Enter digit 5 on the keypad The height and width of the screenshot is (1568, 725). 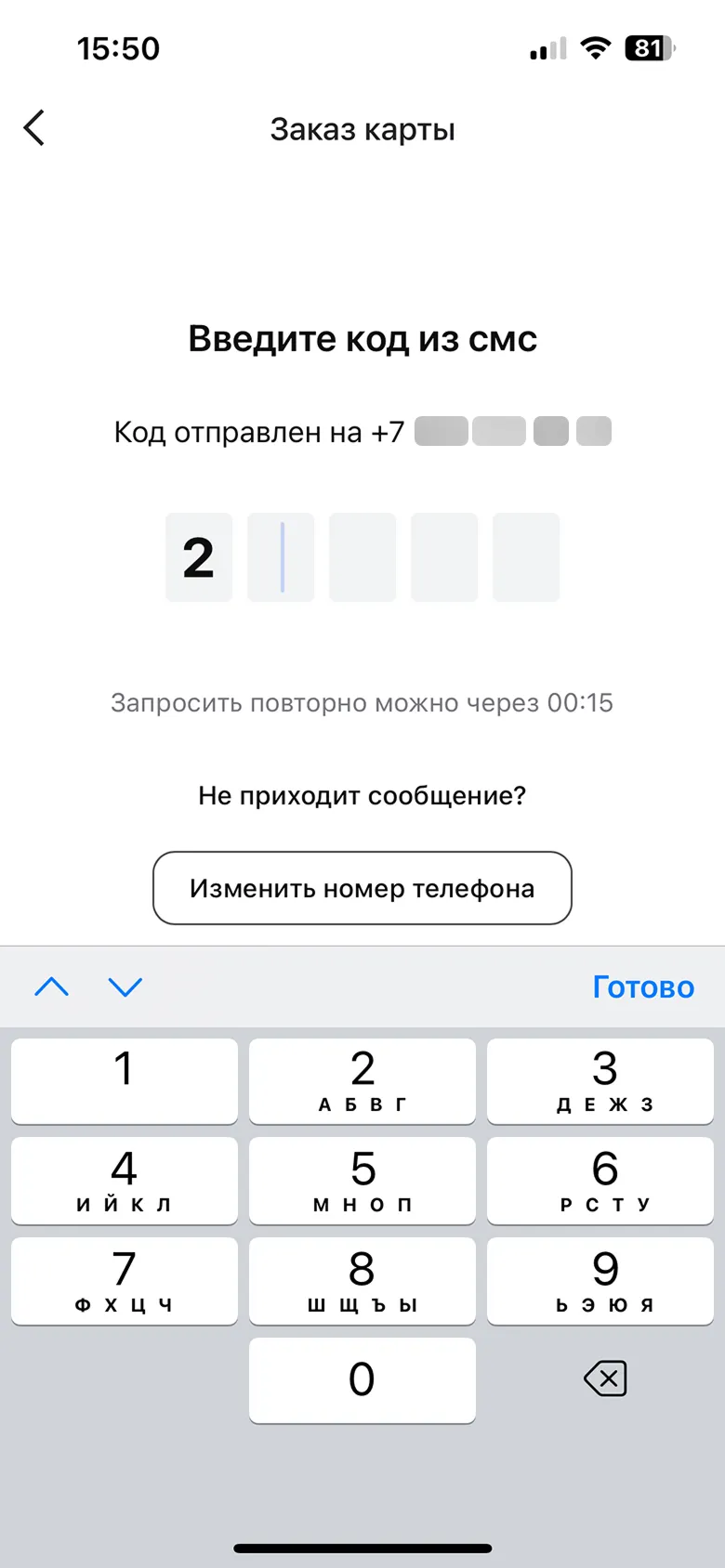coord(362,1181)
